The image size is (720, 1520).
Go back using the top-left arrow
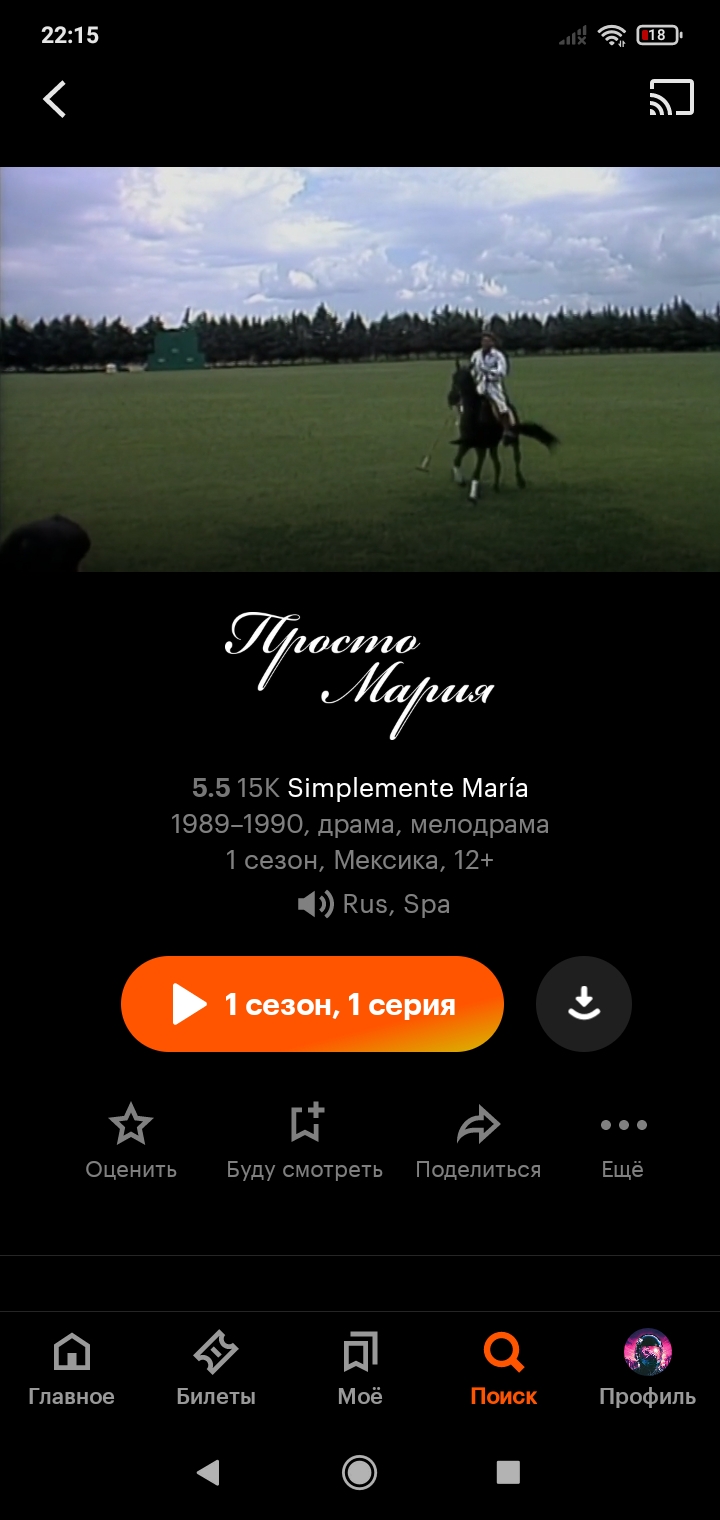click(x=55, y=99)
